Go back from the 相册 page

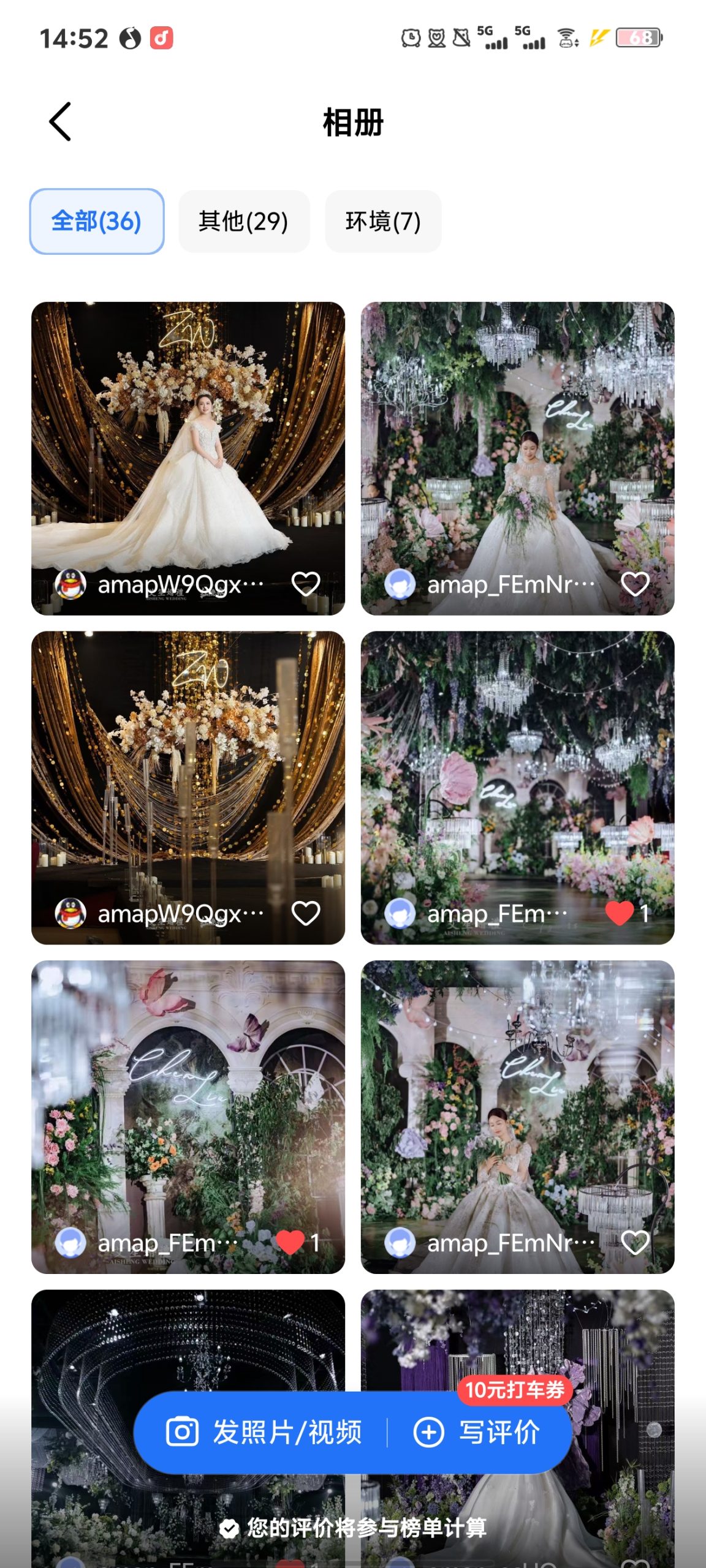point(60,122)
